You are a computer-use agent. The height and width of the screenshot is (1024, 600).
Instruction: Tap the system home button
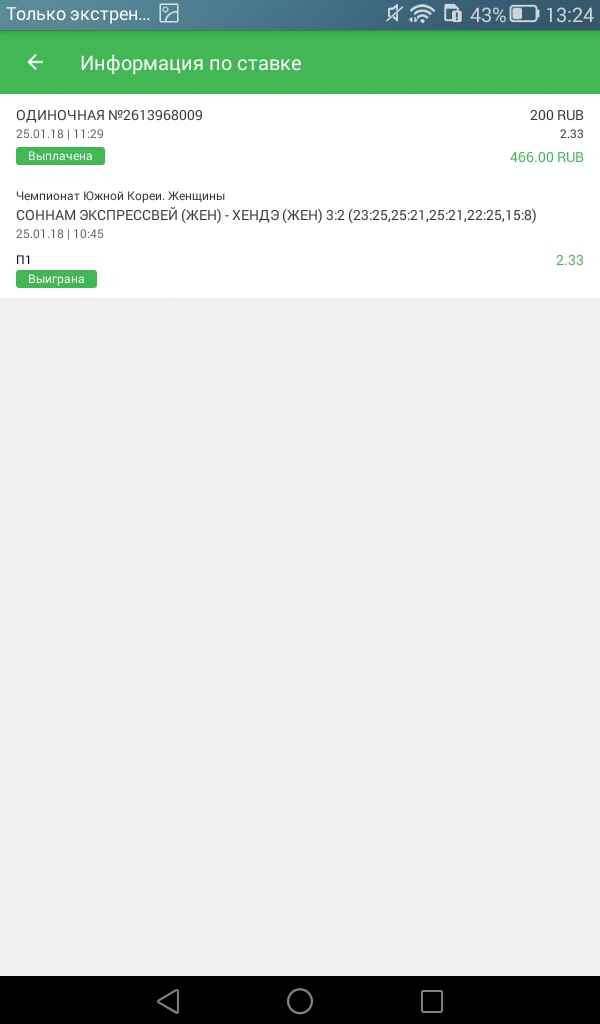pyautogui.click(x=300, y=1000)
